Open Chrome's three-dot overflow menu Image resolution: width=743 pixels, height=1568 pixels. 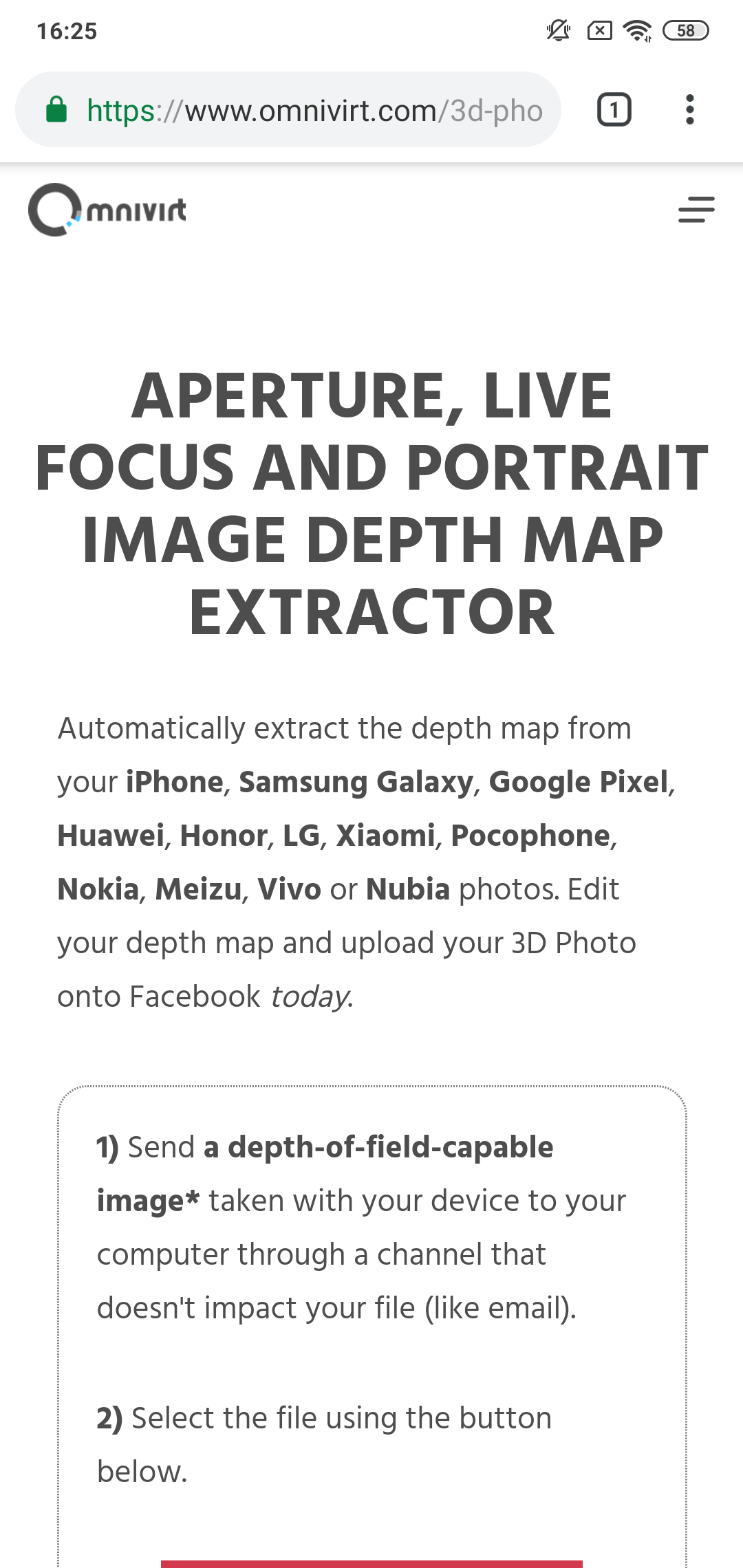coord(689,110)
